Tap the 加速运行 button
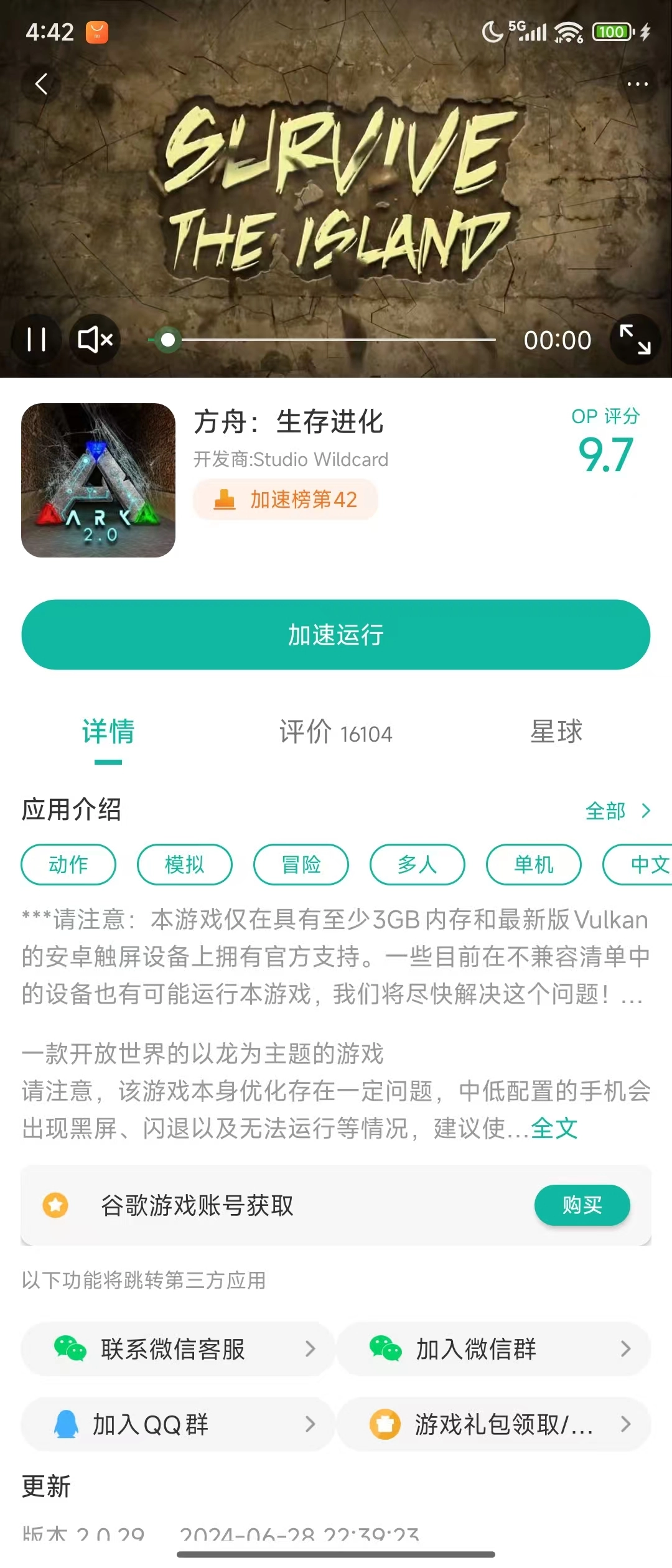Screen dimensions: 672x1568 [x=336, y=635]
